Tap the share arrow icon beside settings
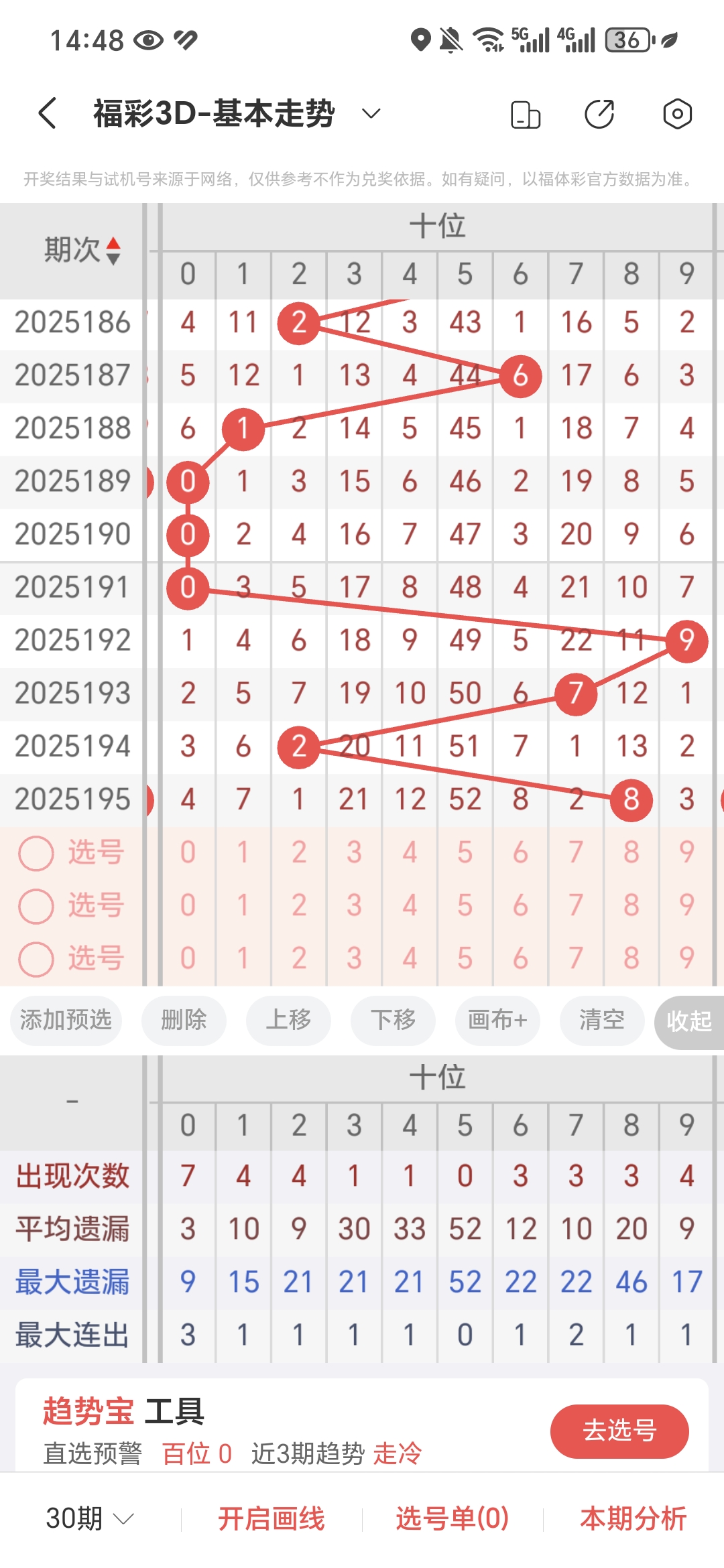This screenshot has height=1568, width=724. [600, 114]
